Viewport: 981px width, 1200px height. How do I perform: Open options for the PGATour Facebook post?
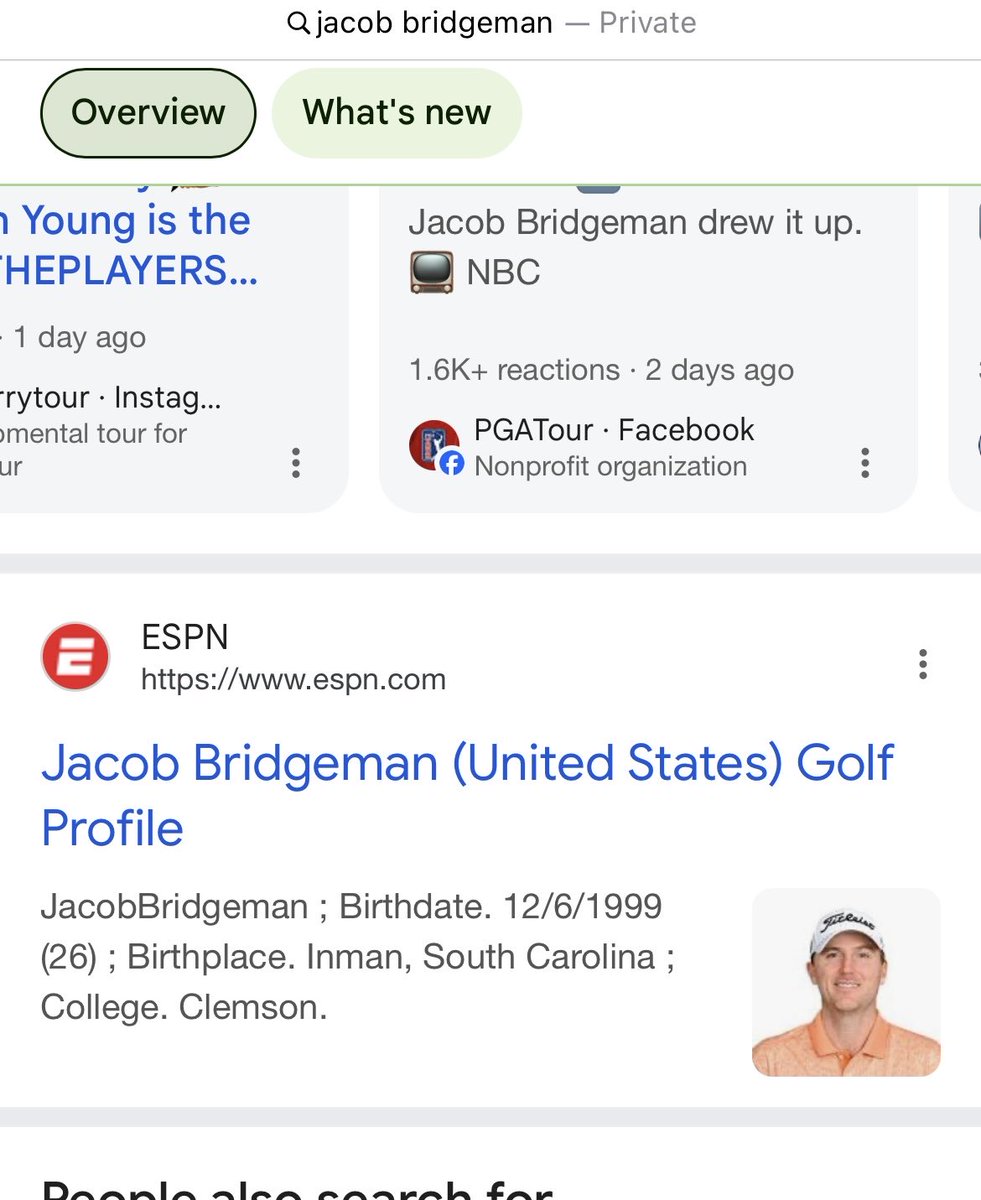click(865, 462)
